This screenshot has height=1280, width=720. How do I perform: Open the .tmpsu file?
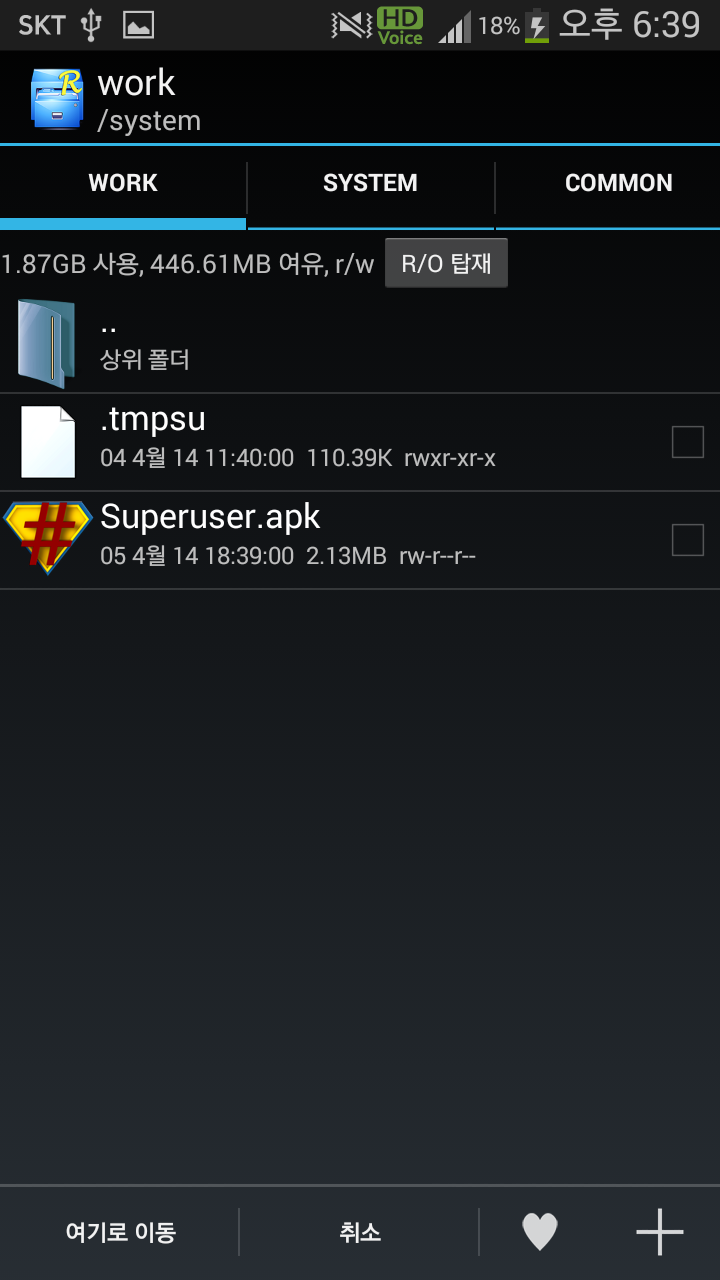[300, 441]
